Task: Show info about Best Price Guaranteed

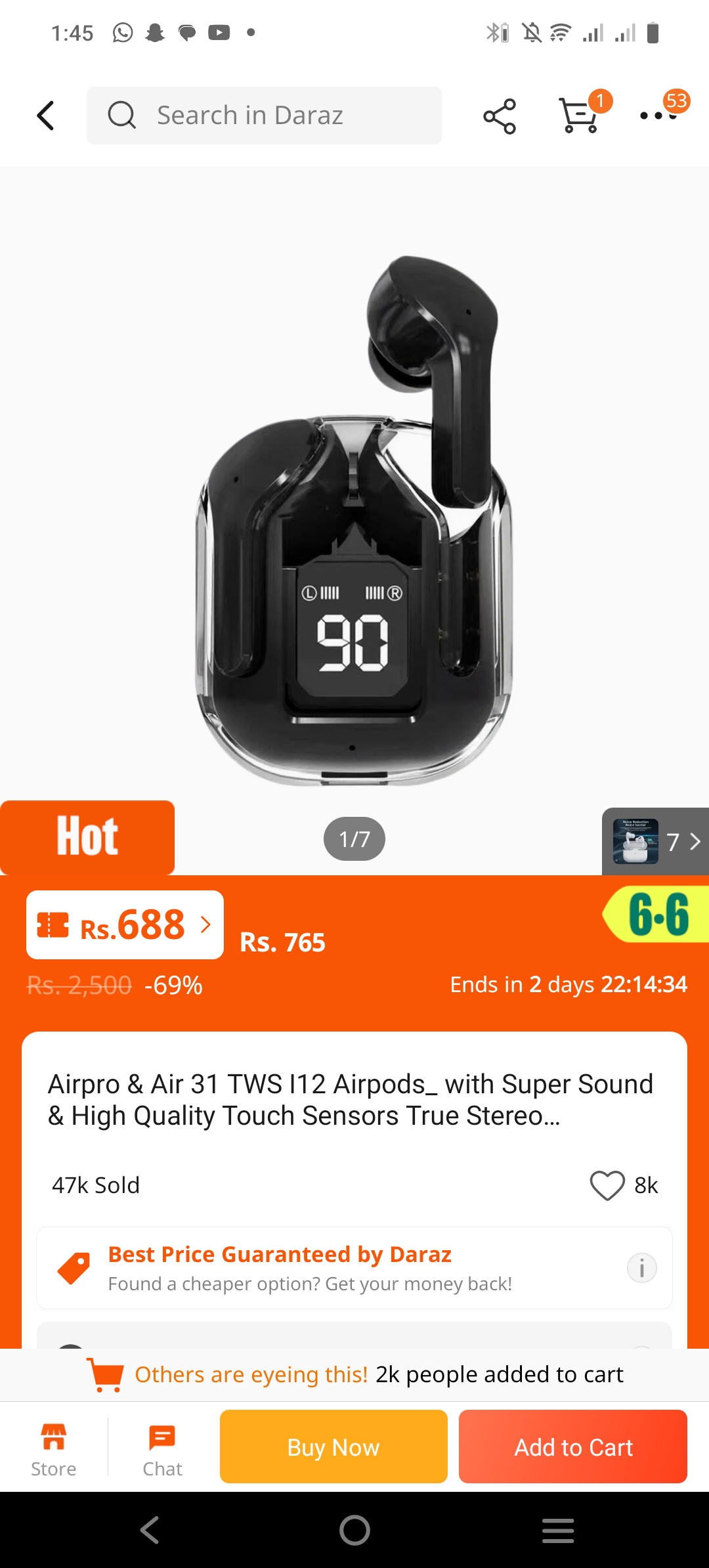Action: 641,1268
